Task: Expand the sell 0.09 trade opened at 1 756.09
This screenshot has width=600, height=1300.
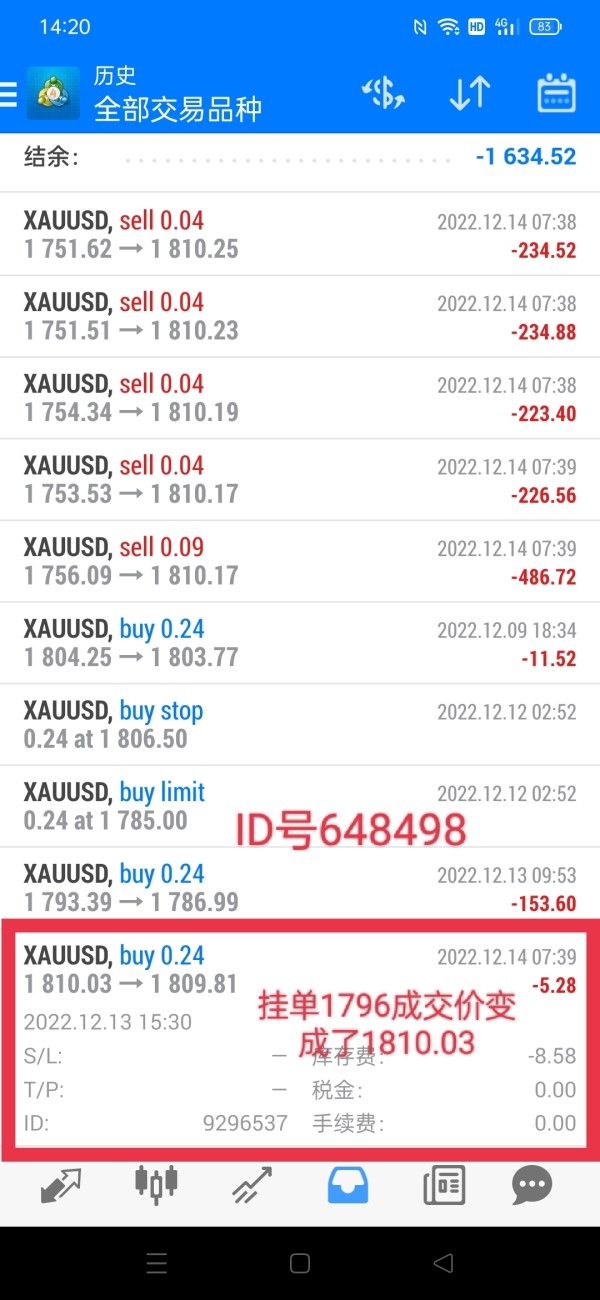Action: [x=300, y=561]
